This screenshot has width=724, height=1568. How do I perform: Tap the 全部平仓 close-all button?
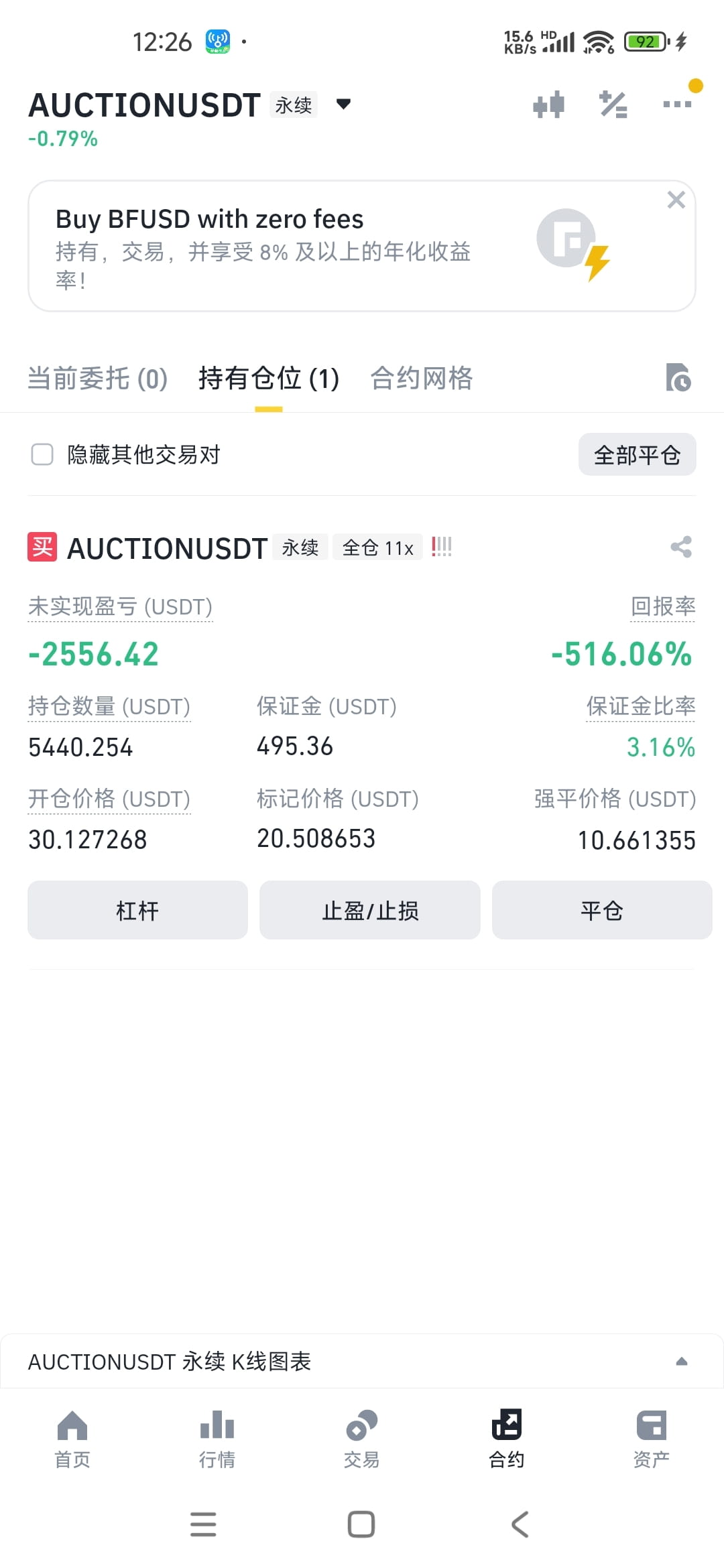(637, 455)
